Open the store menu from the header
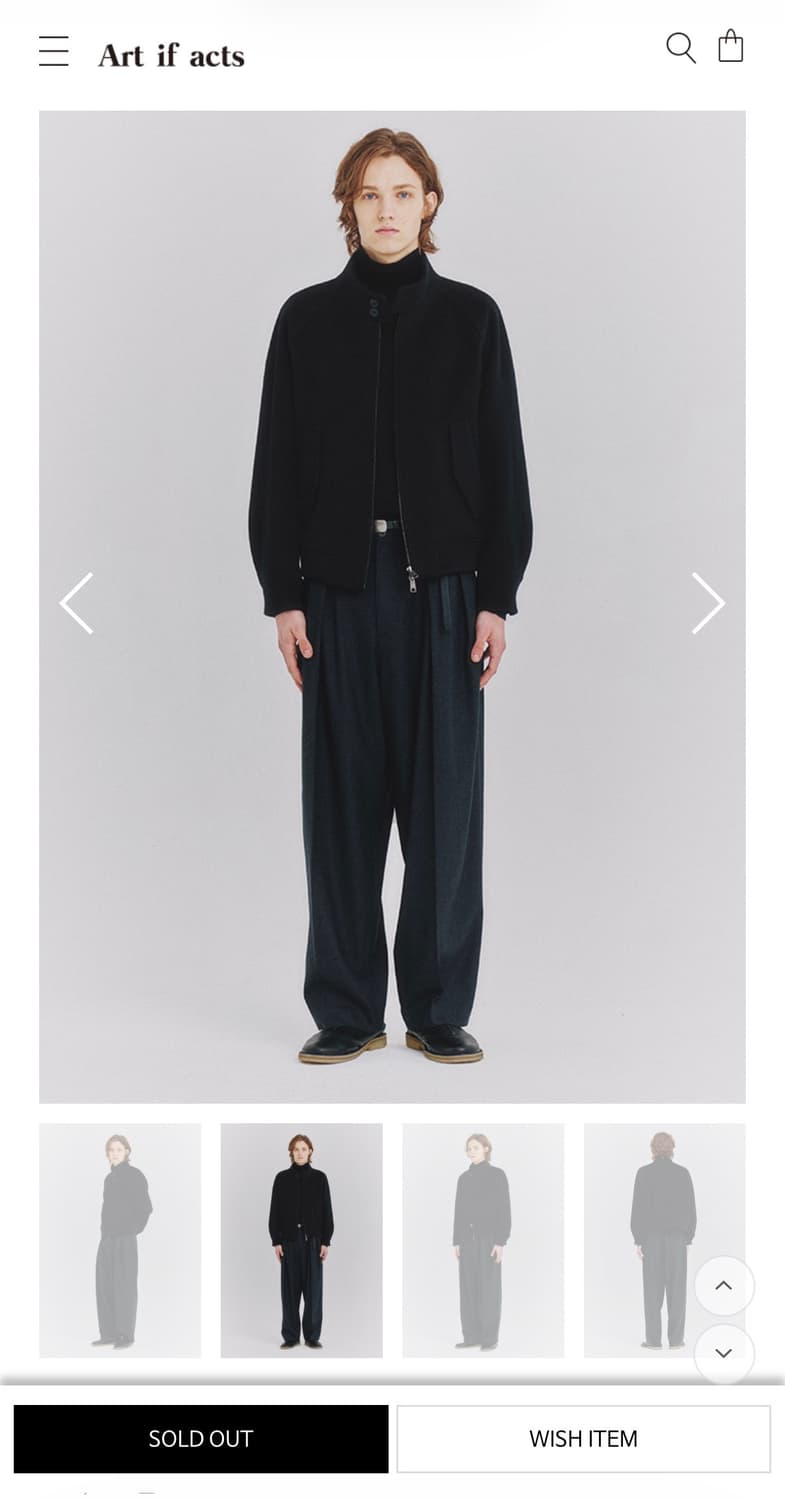 pos(54,50)
